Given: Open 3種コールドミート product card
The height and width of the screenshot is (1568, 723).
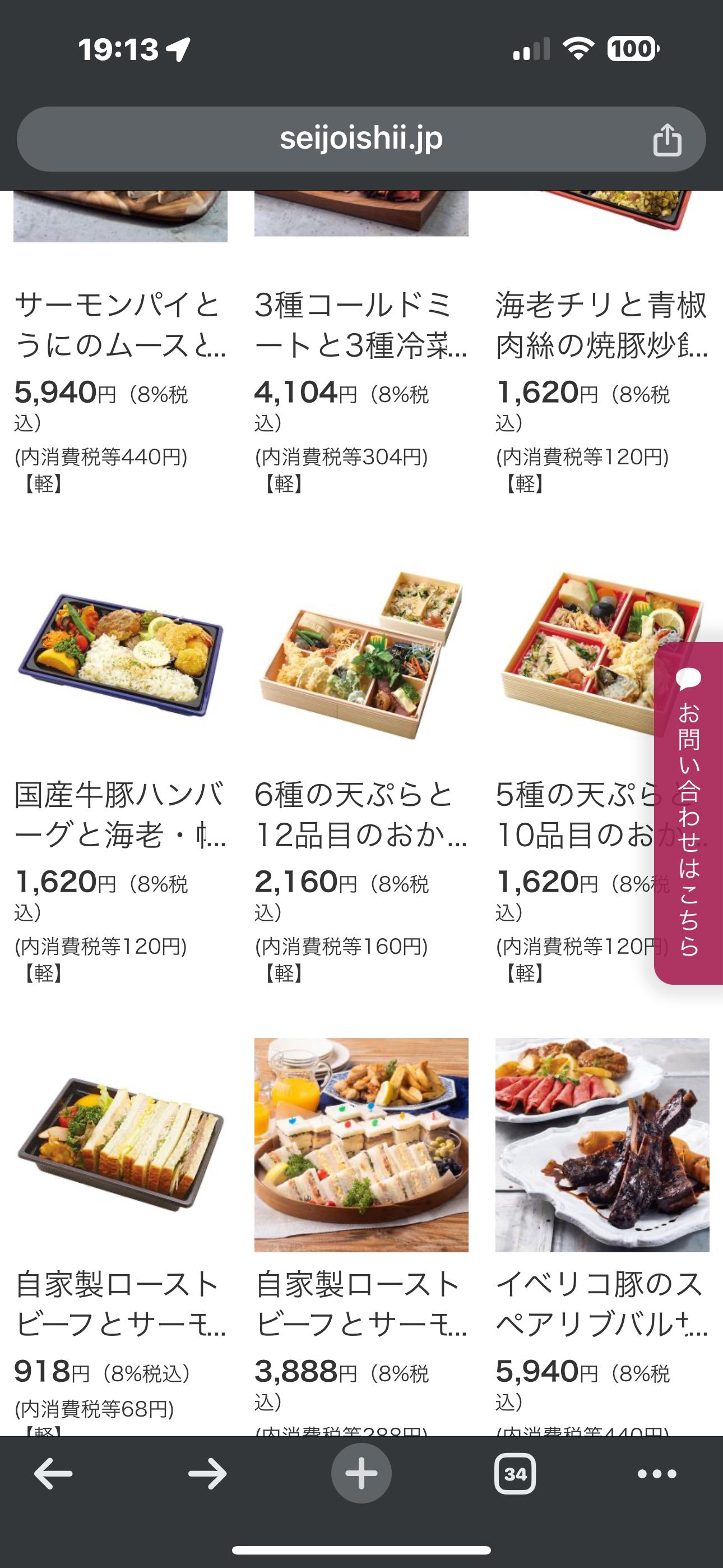Looking at the screenshot, I should (x=360, y=325).
